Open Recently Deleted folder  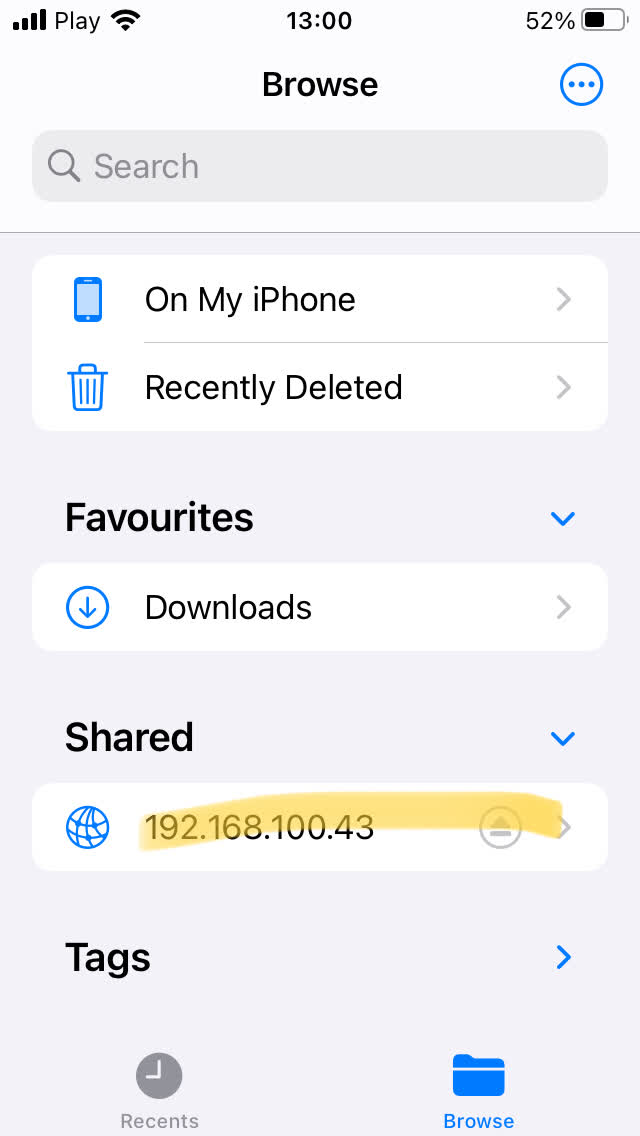[320, 387]
